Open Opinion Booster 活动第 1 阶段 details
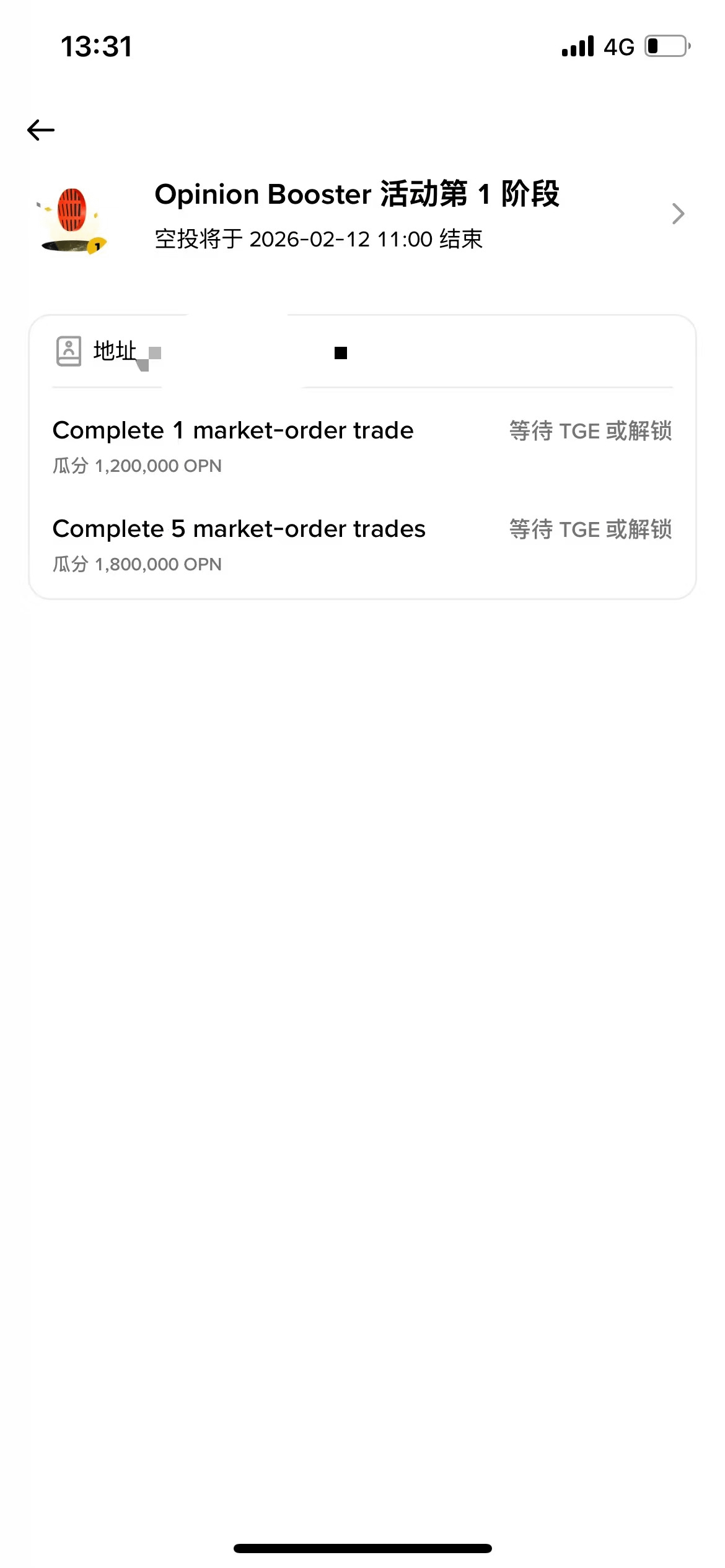725x1568 pixels. tap(678, 214)
